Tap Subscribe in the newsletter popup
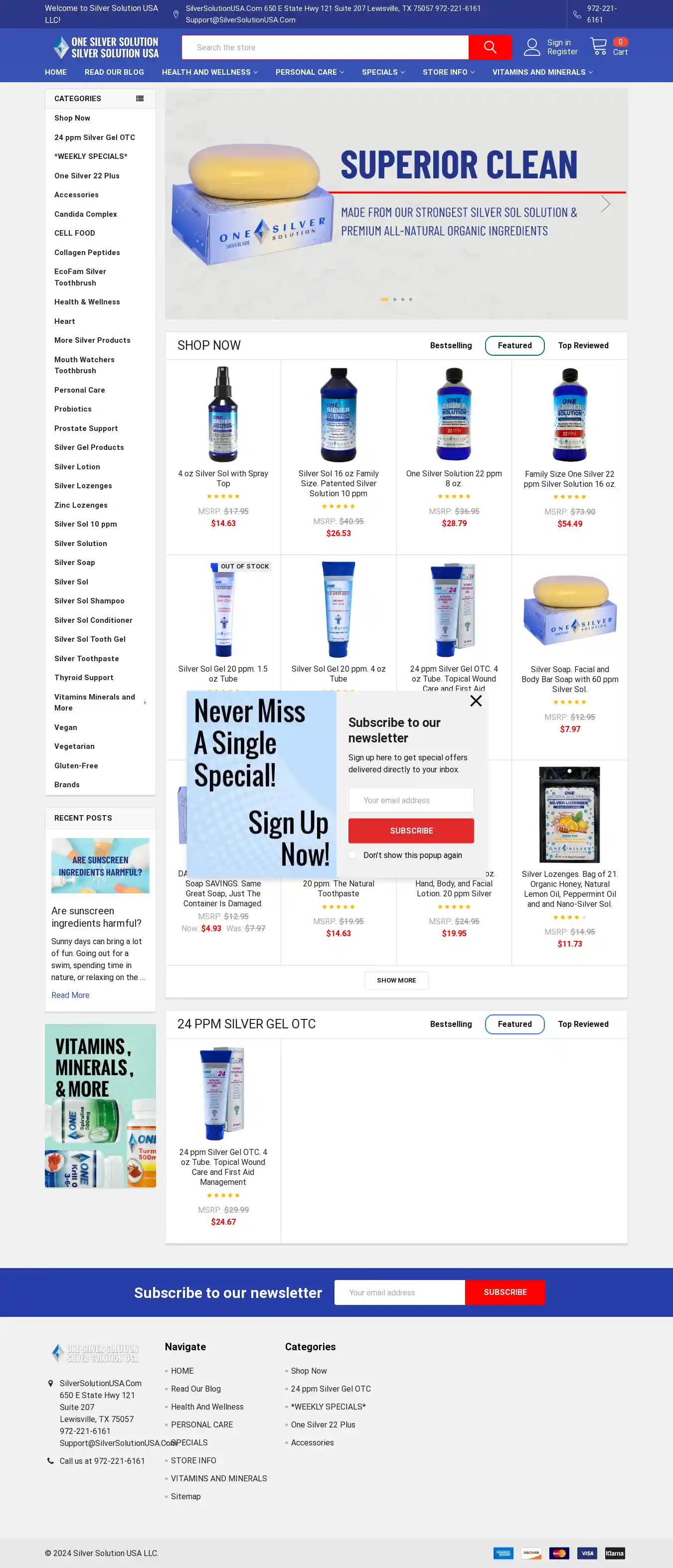The width and height of the screenshot is (673, 1568). 411,830
